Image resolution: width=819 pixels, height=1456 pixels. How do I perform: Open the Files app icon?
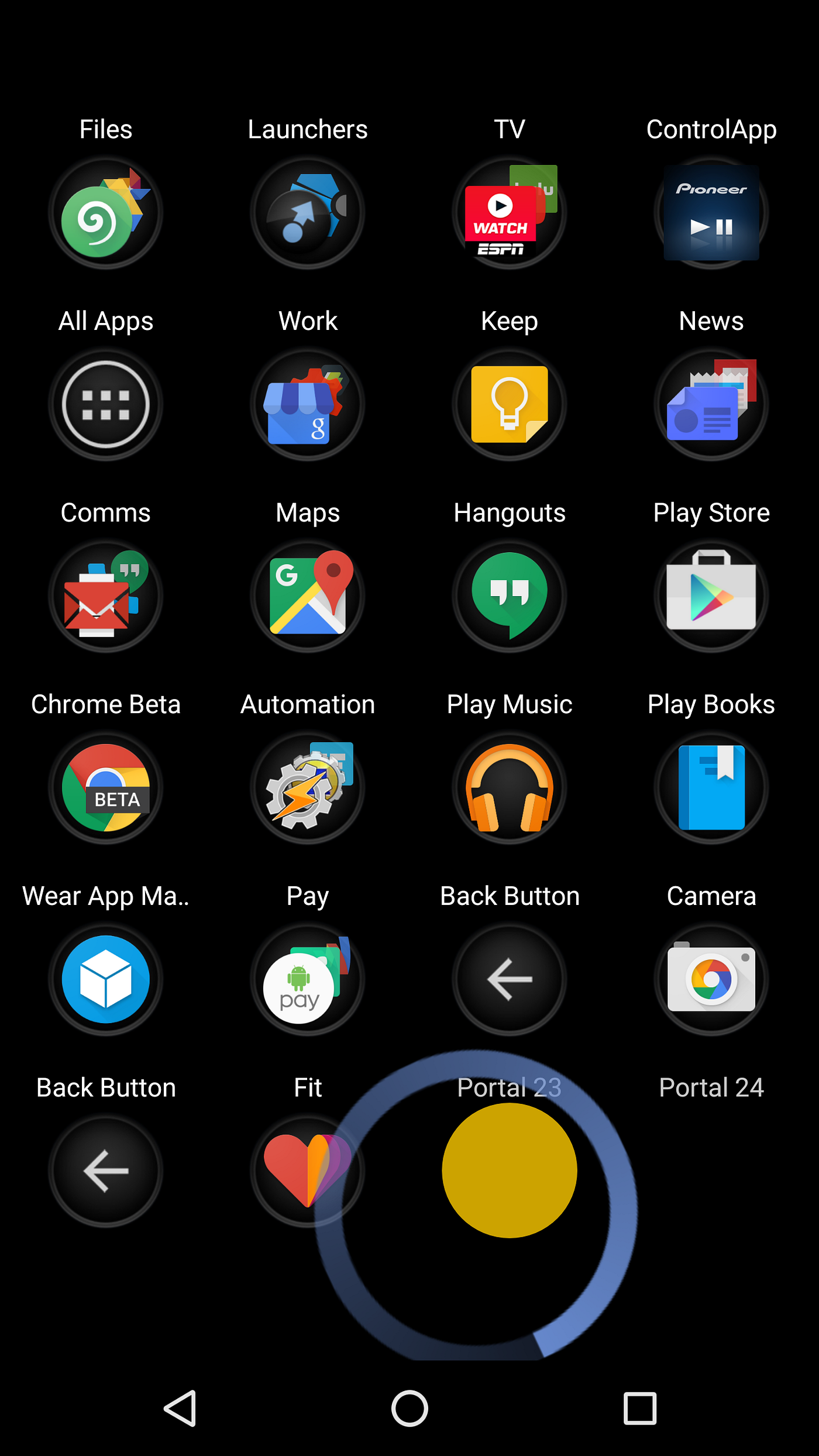(x=106, y=213)
